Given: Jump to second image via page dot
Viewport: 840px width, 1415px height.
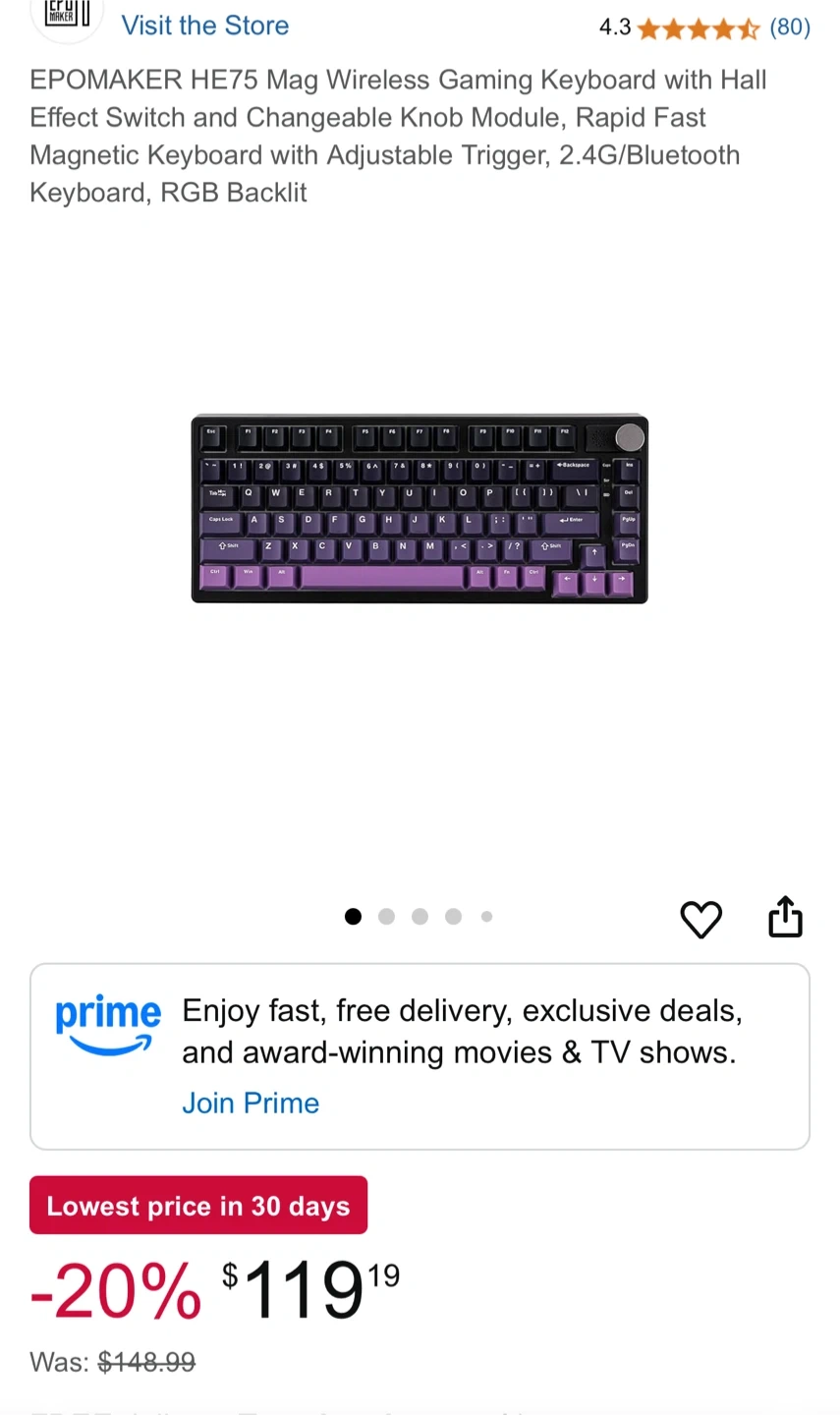Looking at the screenshot, I should tap(386, 917).
